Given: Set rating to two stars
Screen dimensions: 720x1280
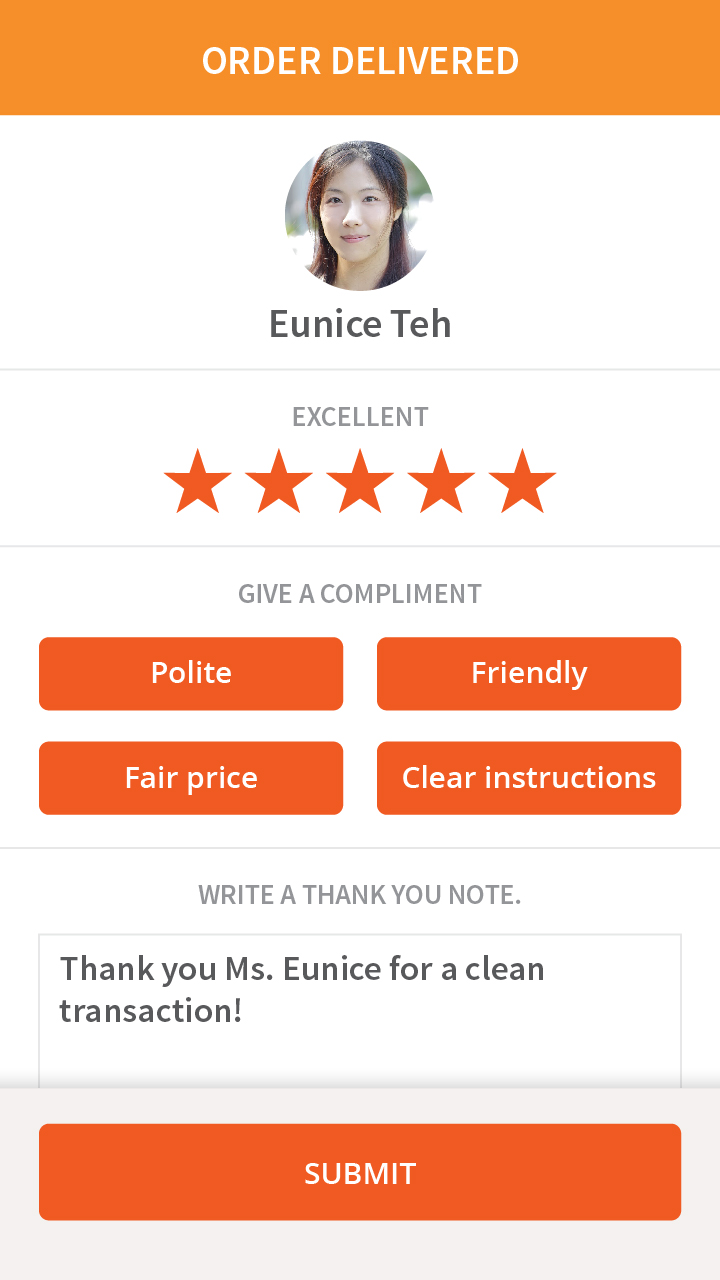Looking at the screenshot, I should click(x=279, y=482).
